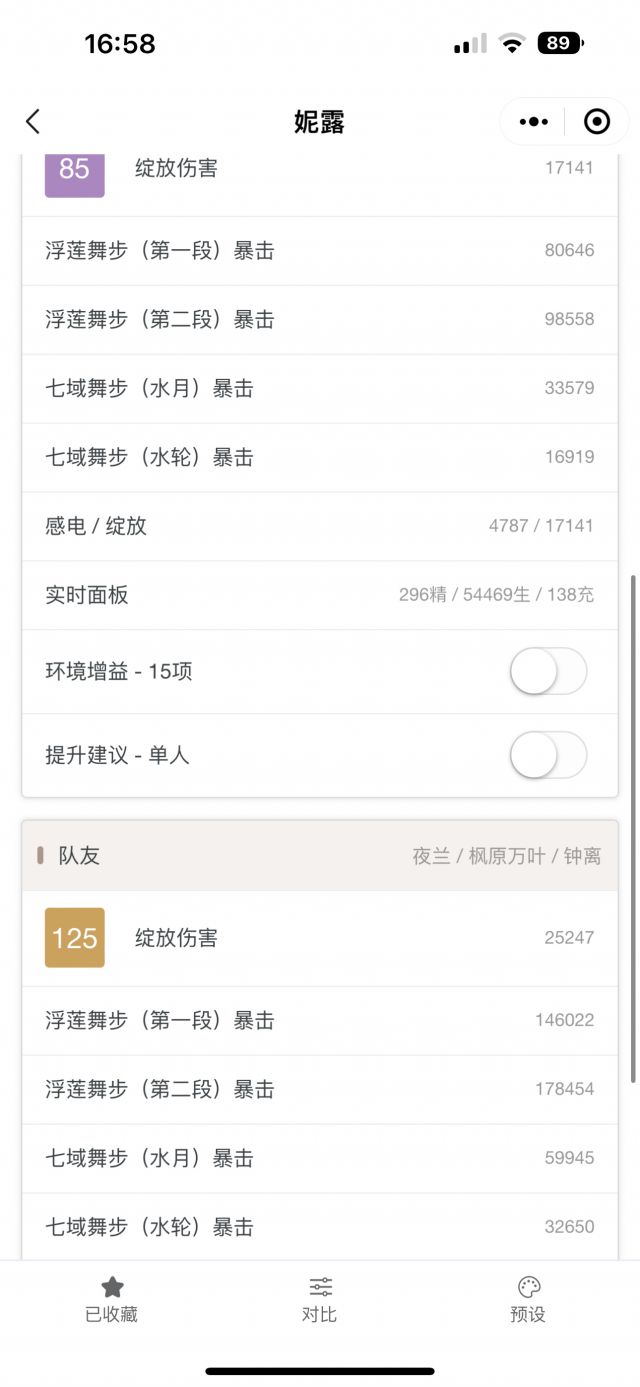
Task: Enable the 环境增益 - 15项 switch
Action: (548, 672)
